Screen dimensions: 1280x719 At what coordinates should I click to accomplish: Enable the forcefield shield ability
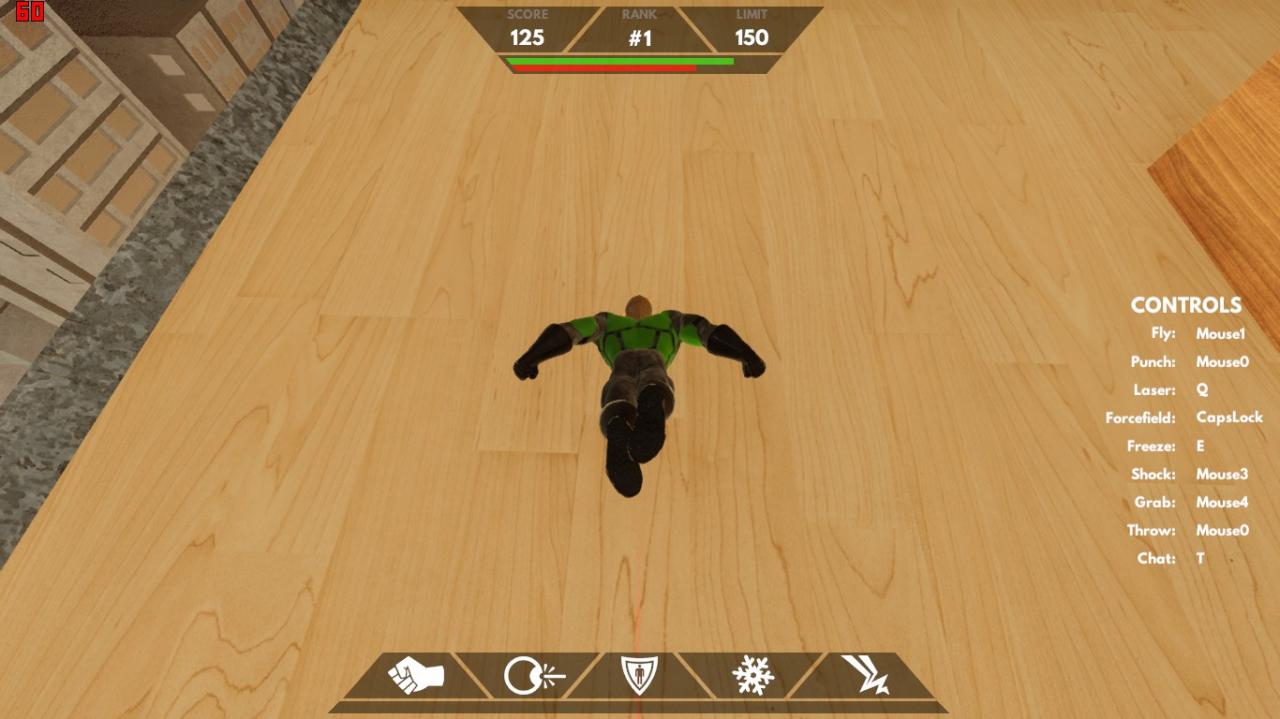tap(640, 676)
